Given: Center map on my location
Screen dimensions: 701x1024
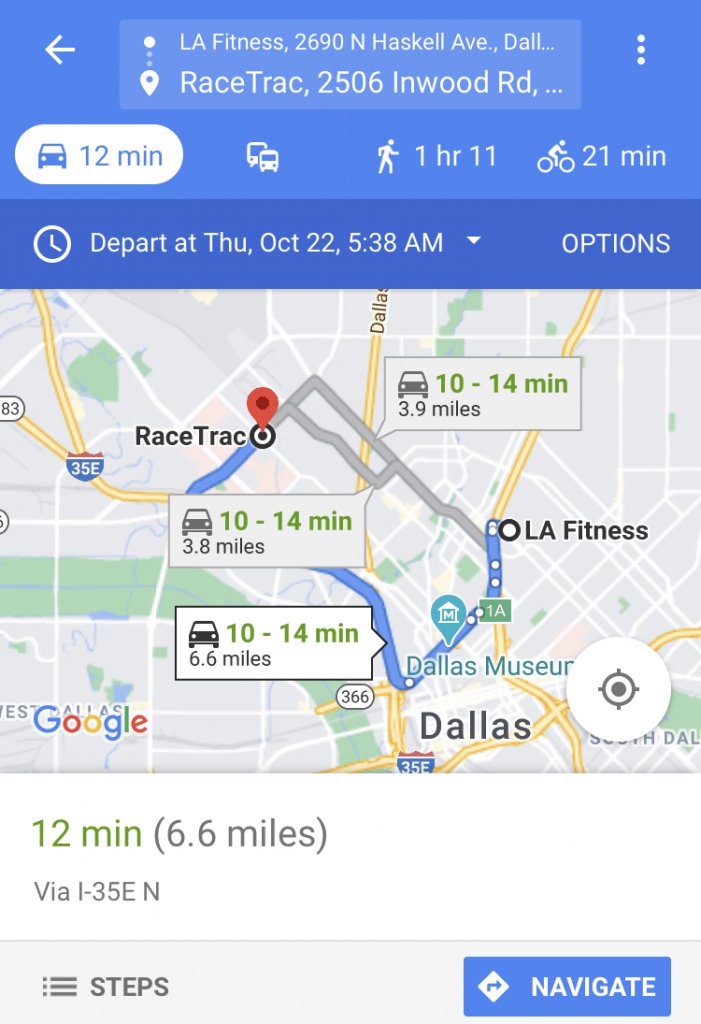Looking at the screenshot, I should pyautogui.click(x=618, y=689).
